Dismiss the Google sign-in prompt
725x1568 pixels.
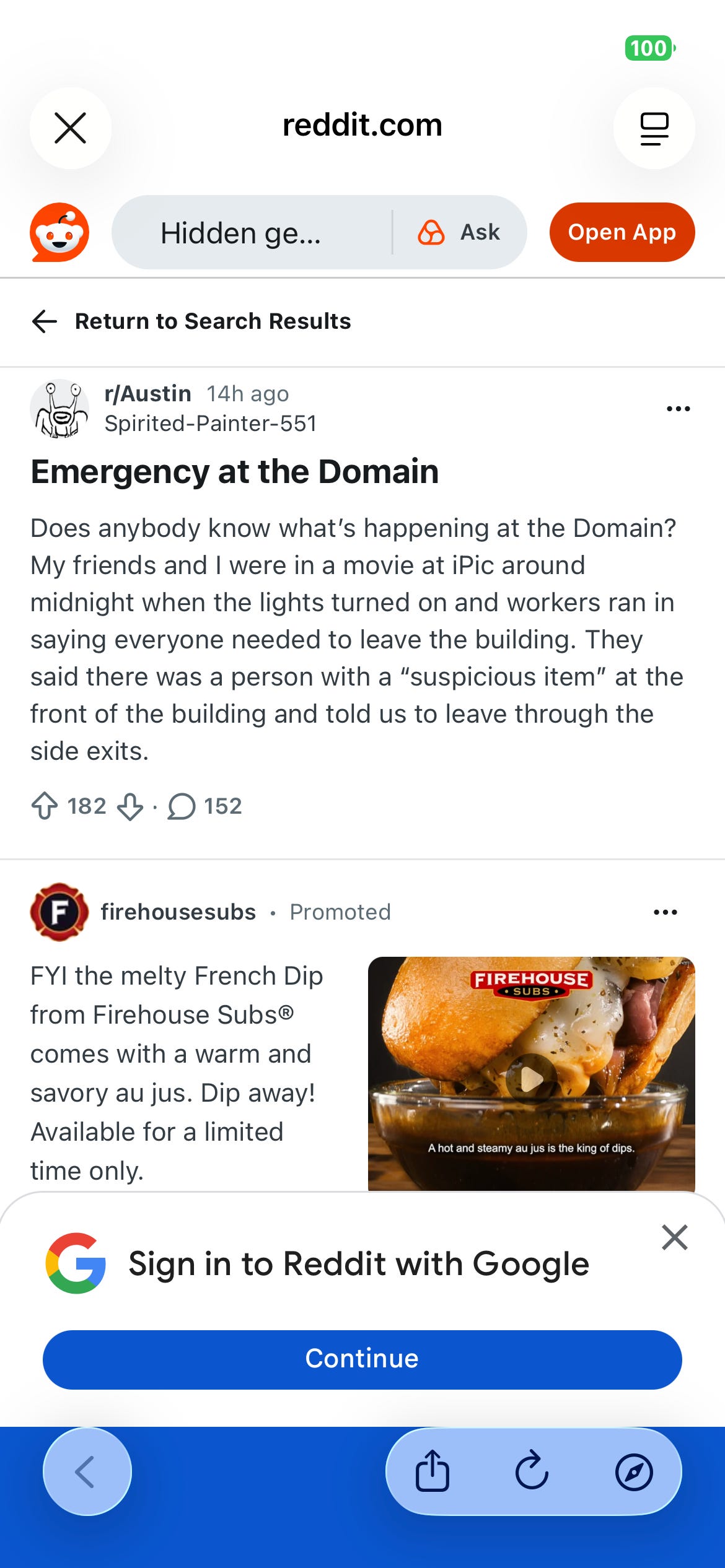(674, 1237)
